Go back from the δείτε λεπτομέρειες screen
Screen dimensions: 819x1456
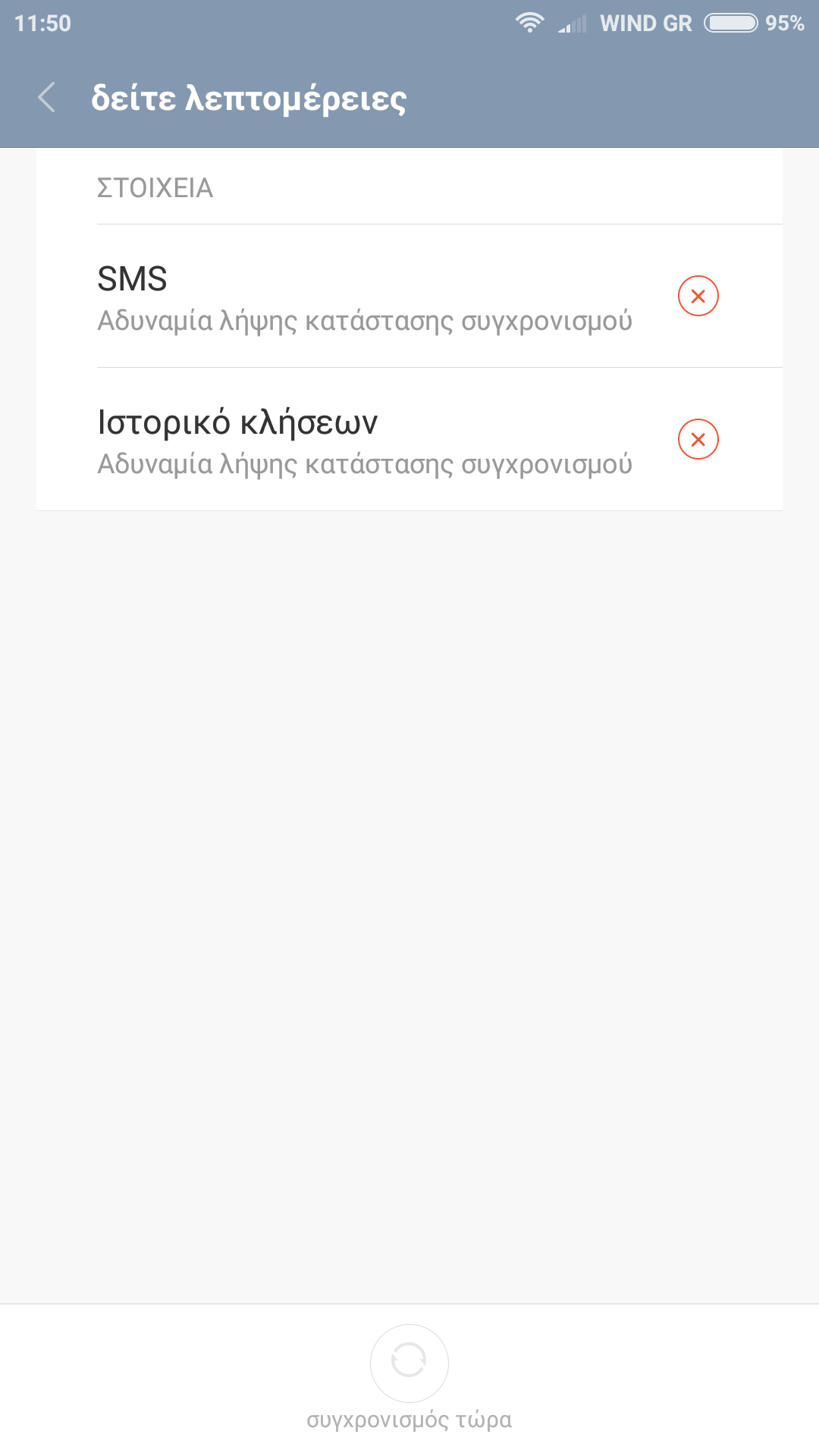47,98
